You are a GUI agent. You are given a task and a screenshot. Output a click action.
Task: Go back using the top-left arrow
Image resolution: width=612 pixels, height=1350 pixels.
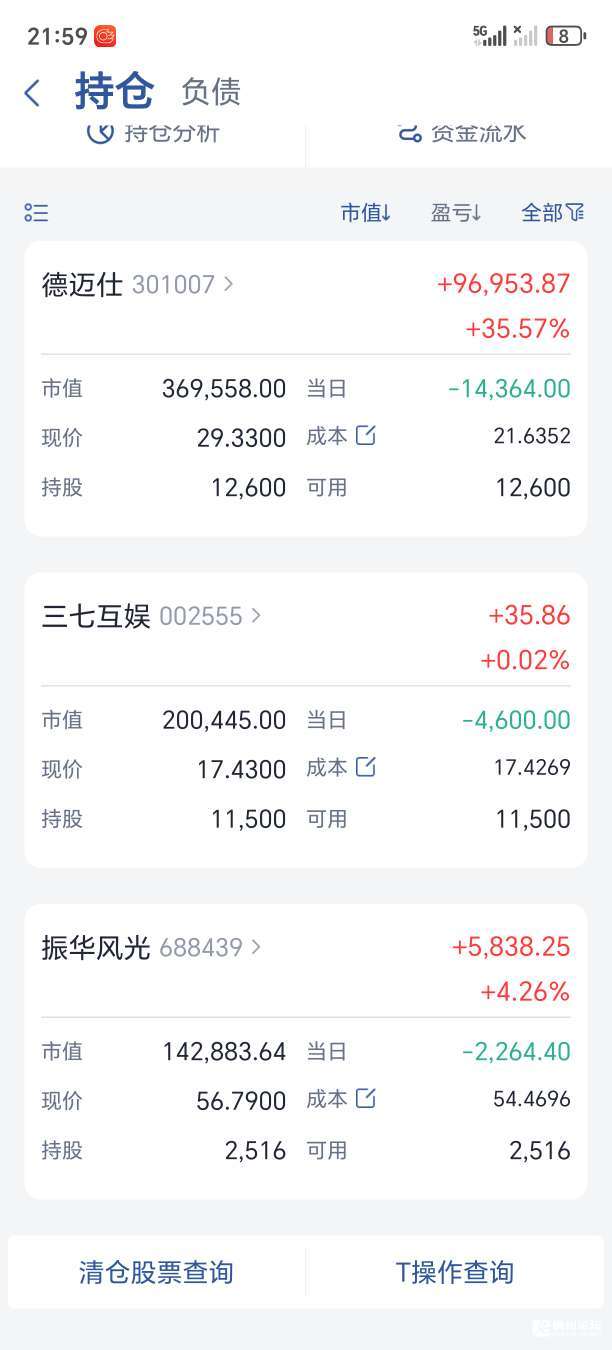[32, 93]
